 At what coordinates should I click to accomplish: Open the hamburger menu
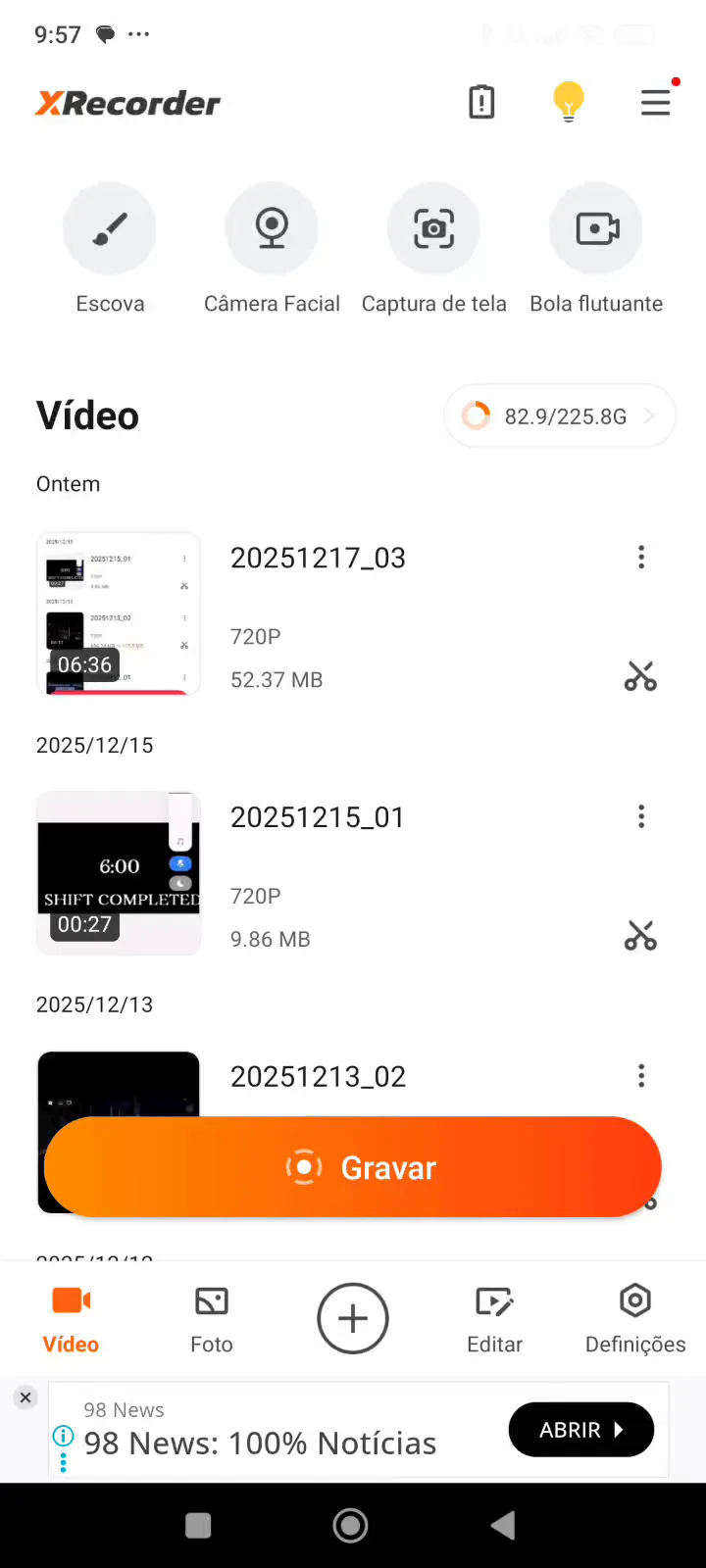pos(655,102)
